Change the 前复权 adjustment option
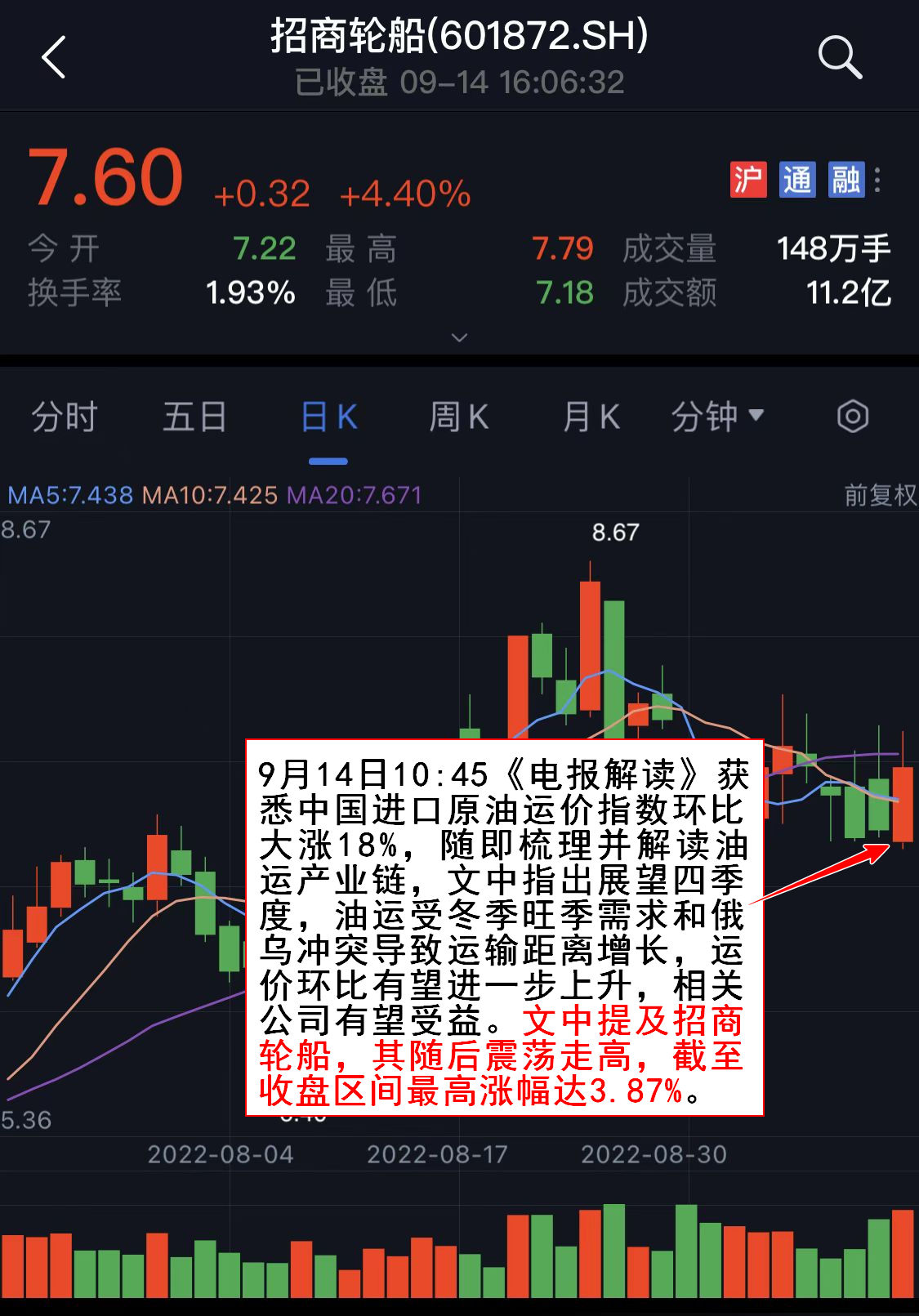This screenshot has height=1316, width=919. 880,495
